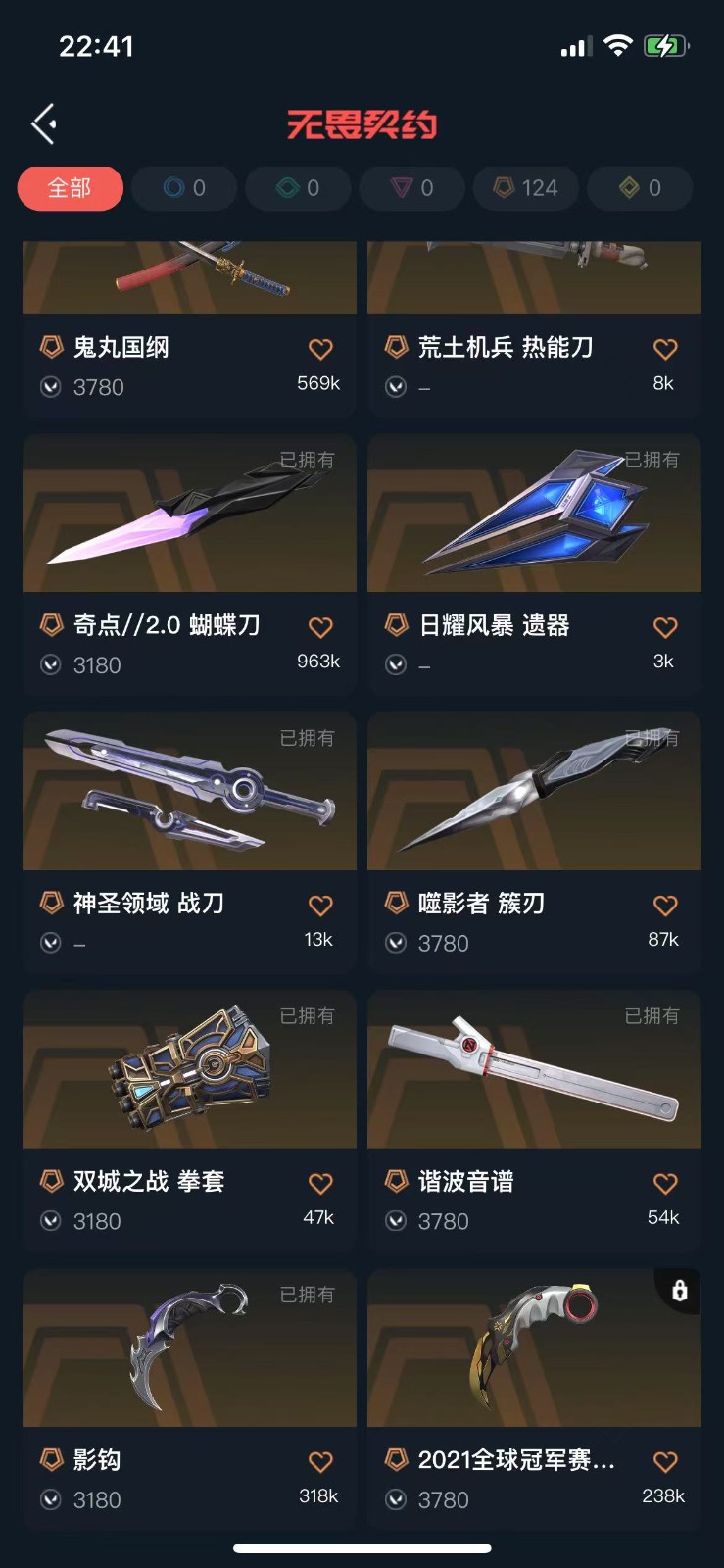
Task: Go back using the top-left arrow
Action: tap(44, 123)
